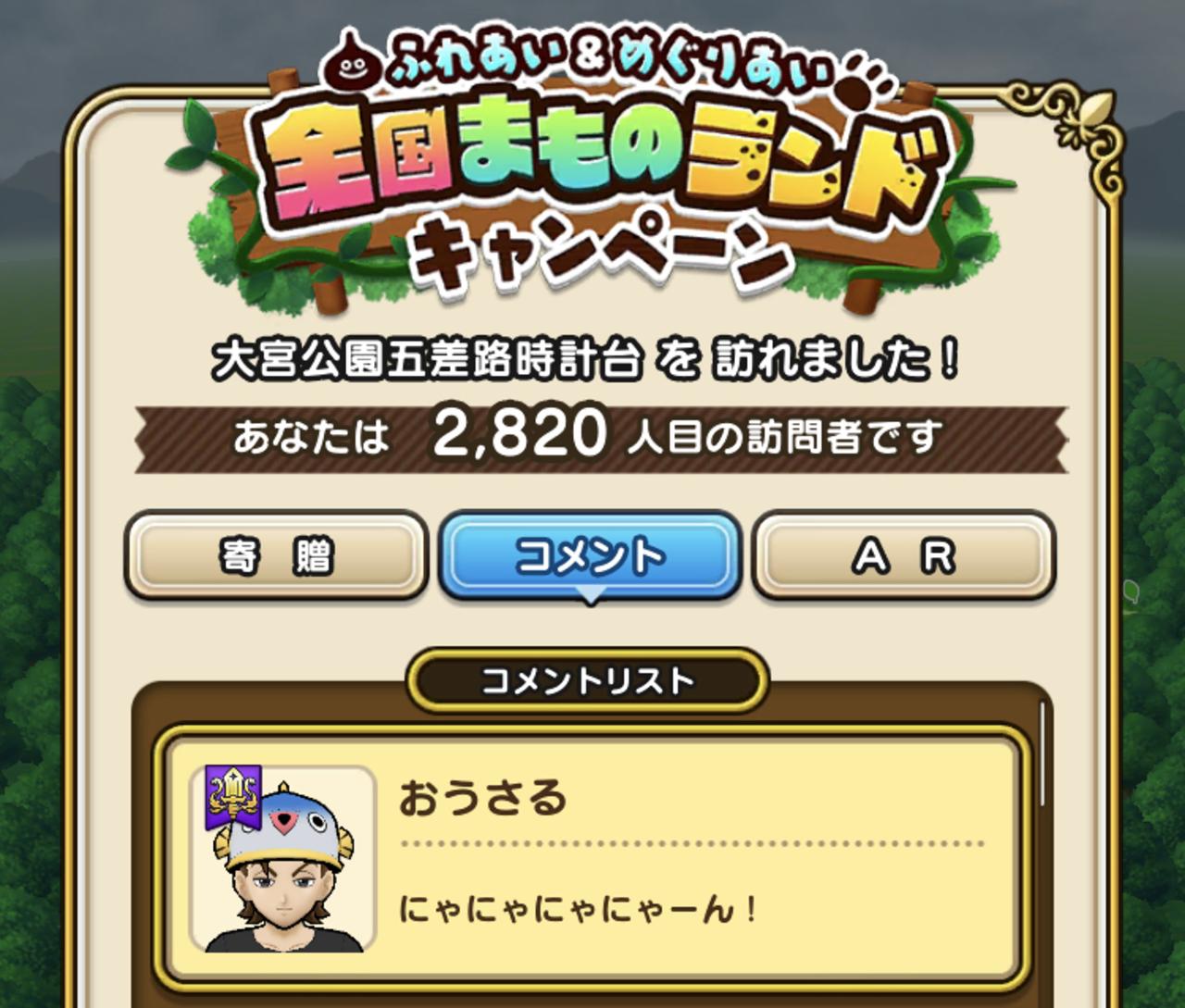Screen dimensions: 1185x1008
Task: Switch to the AR tab
Action: click(x=904, y=555)
